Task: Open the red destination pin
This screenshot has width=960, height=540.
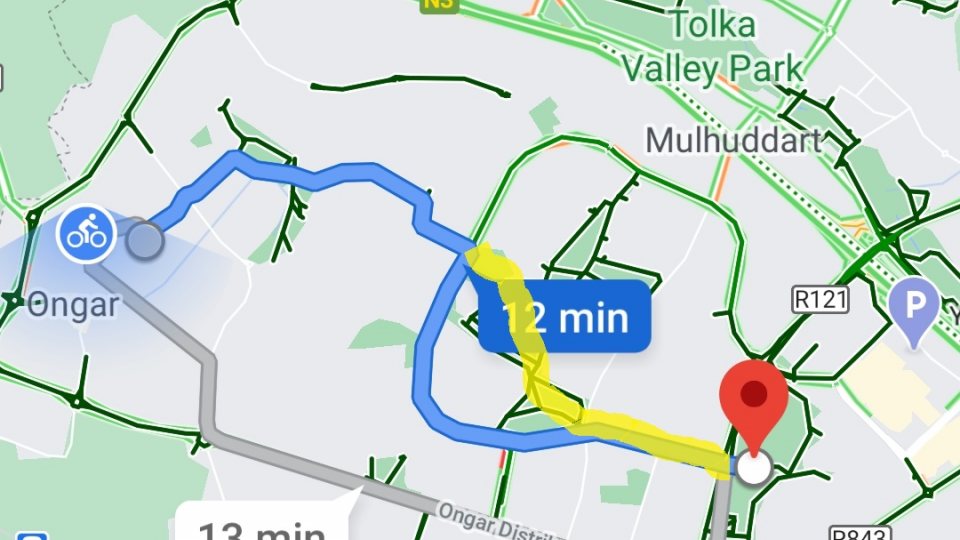Action: point(756,397)
